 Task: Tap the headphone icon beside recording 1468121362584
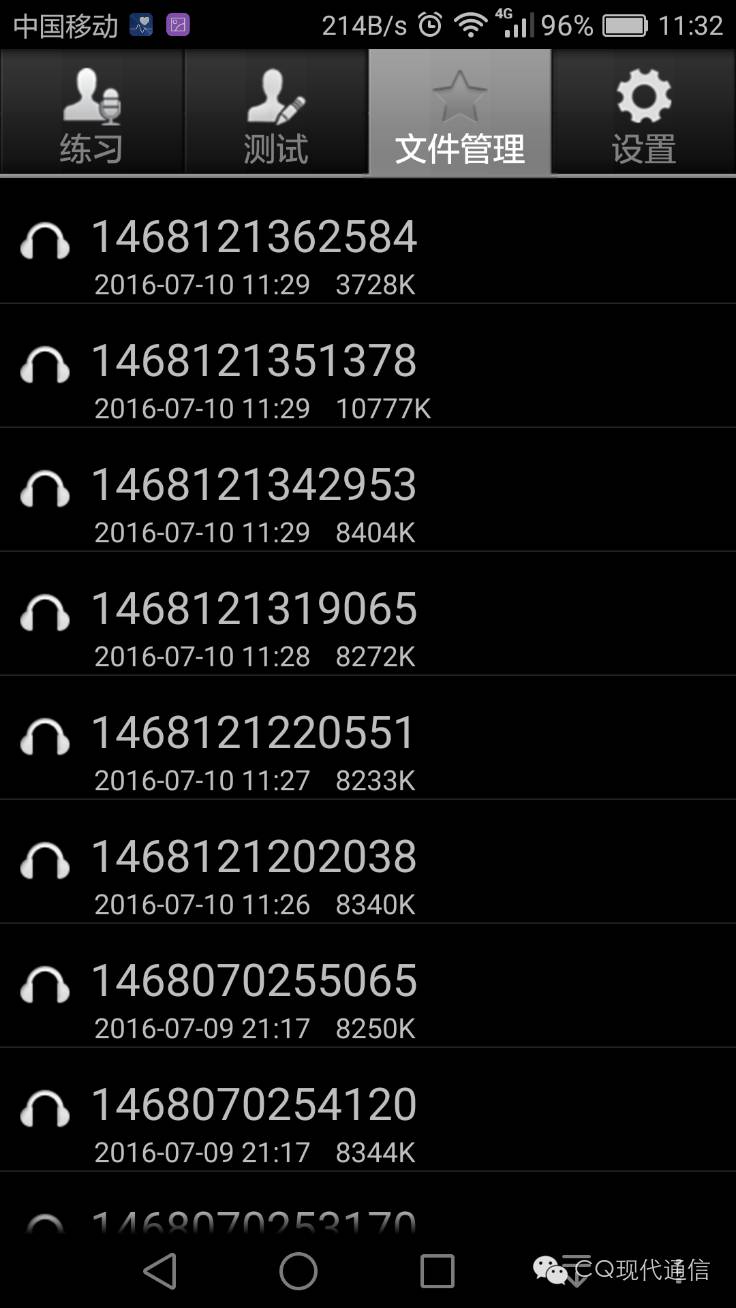pyautogui.click(x=44, y=241)
